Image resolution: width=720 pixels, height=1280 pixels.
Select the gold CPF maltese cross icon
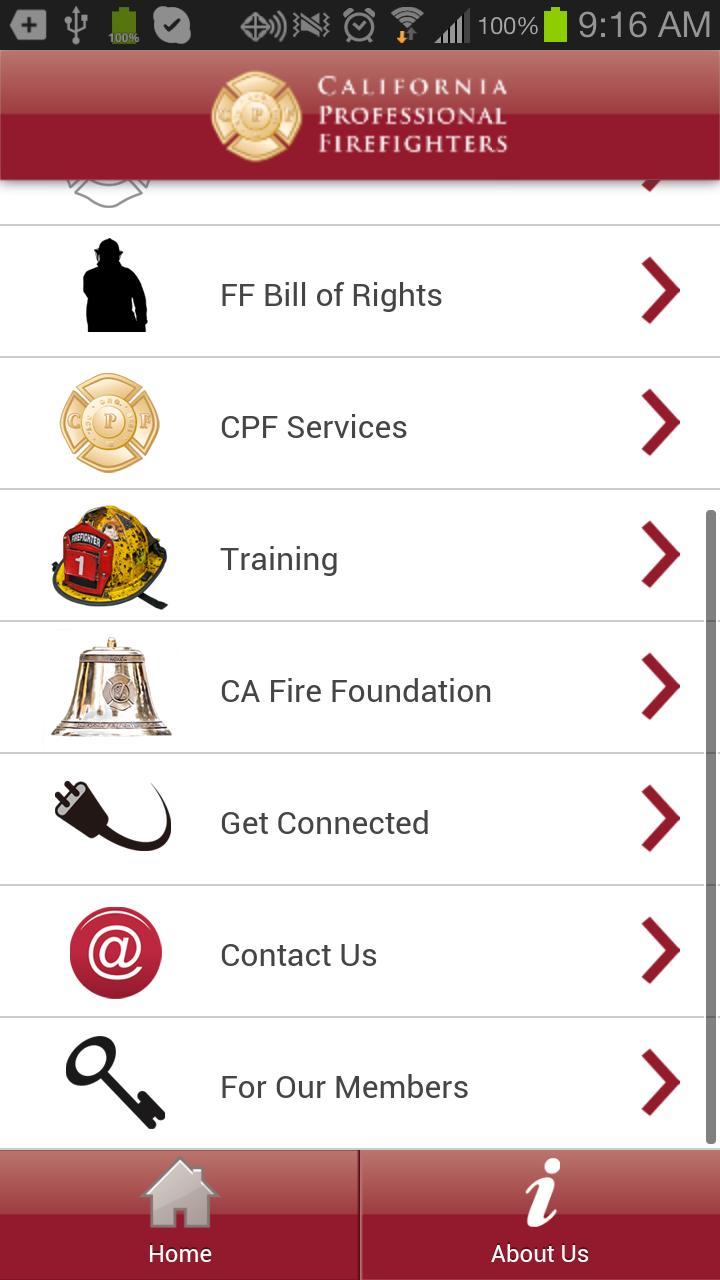[x=112, y=422]
